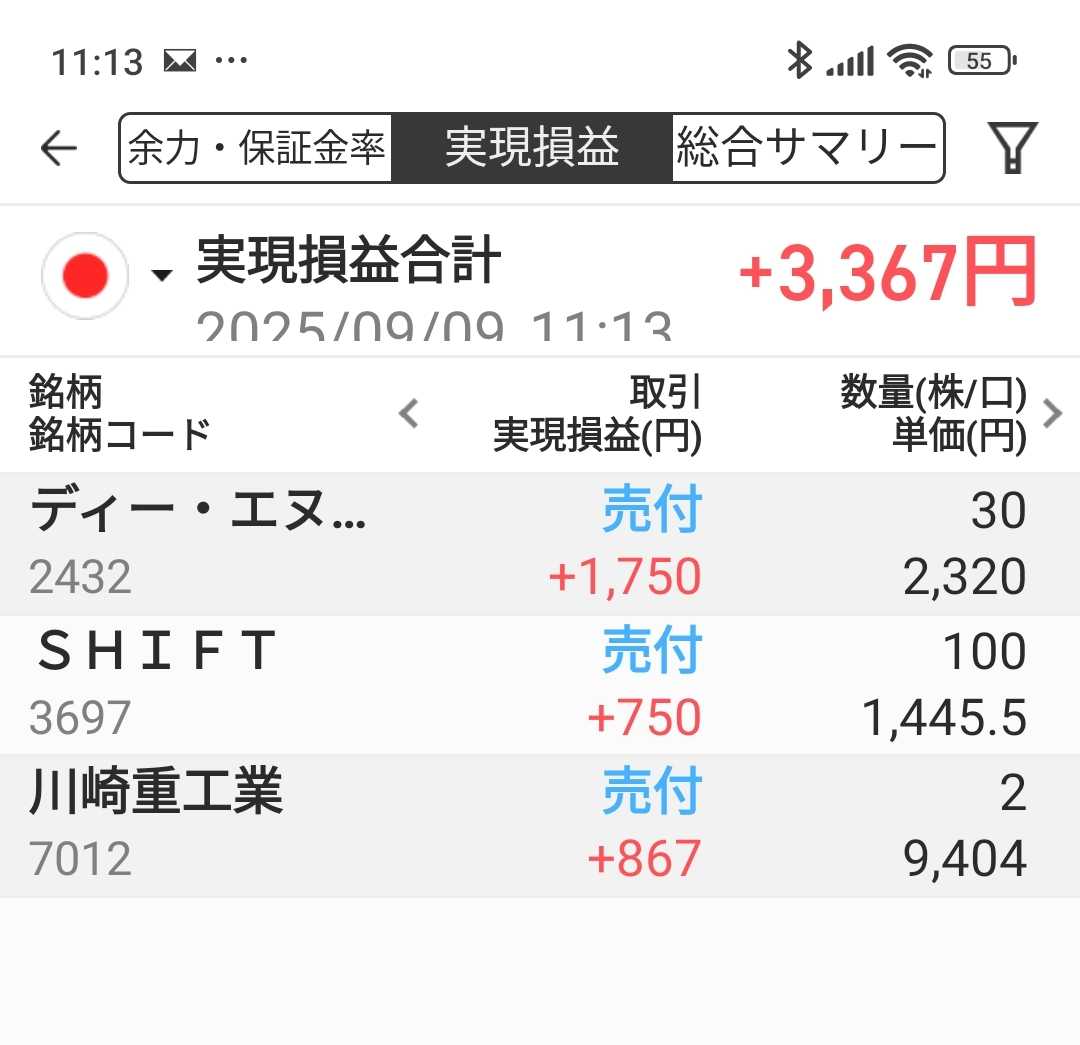1080x1045 pixels.
Task: Switch to 余力・保証金率 tab
Action: click(256, 149)
